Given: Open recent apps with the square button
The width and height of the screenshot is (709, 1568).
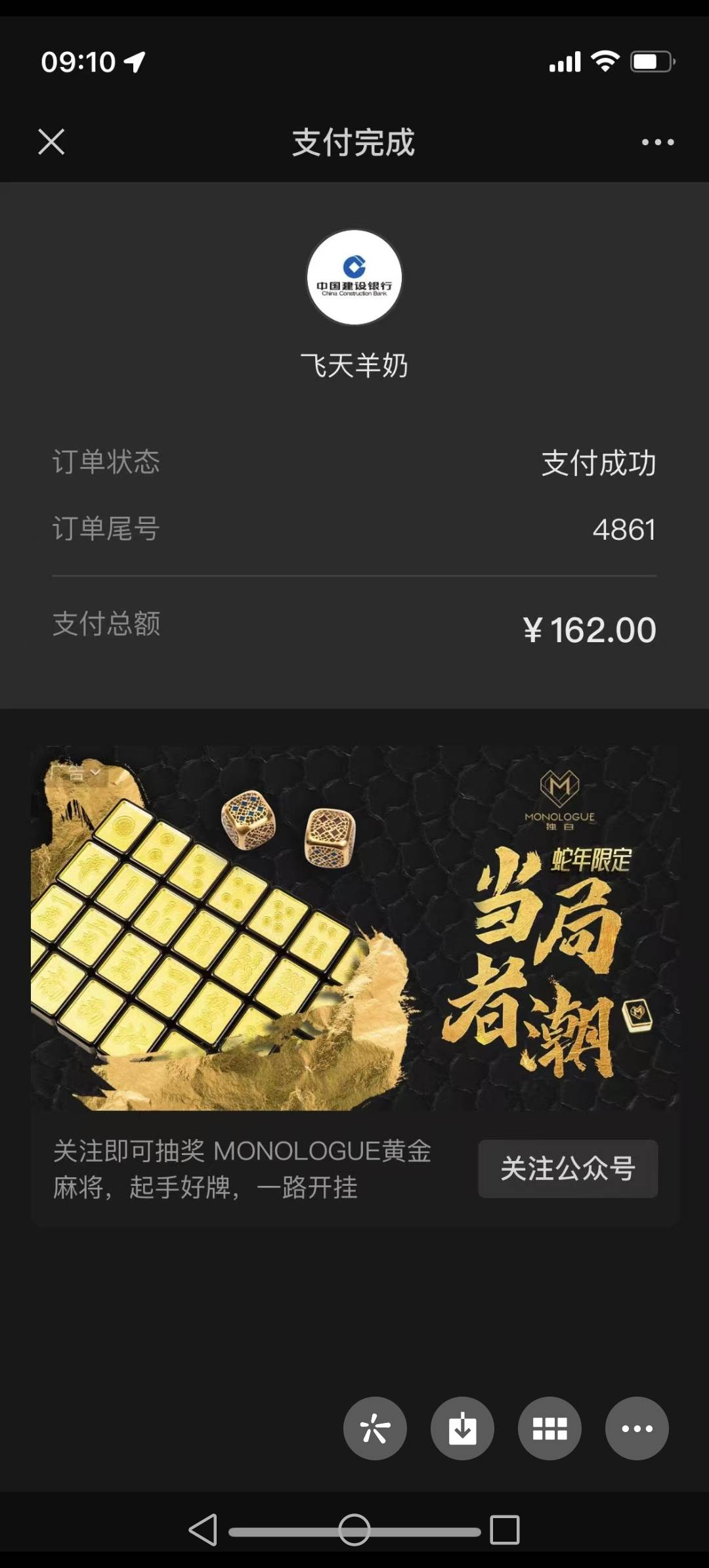Looking at the screenshot, I should point(505,1530).
